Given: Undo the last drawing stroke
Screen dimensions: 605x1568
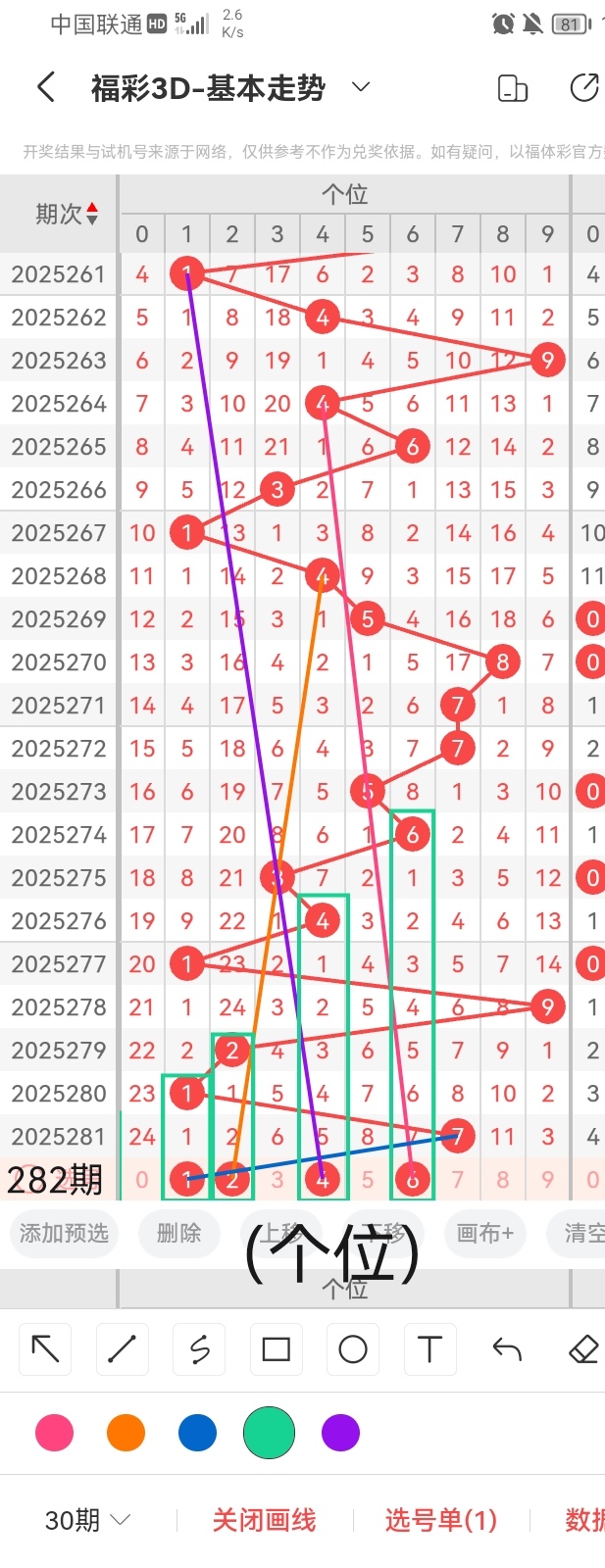Looking at the screenshot, I should (x=507, y=1349).
